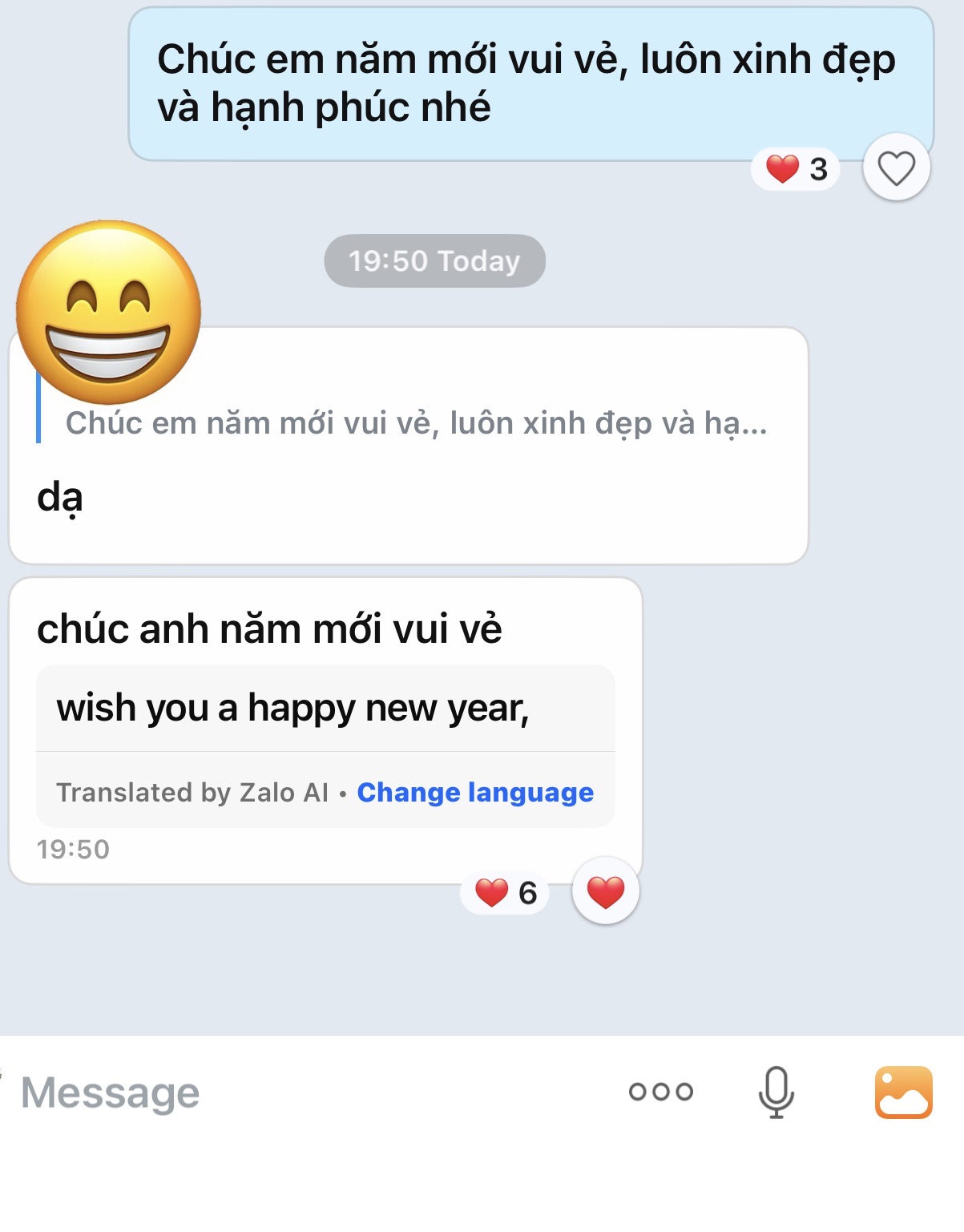The height and width of the screenshot is (1232, 964).
Task: View the 3 heart reactions
Action: pos(796,169)
